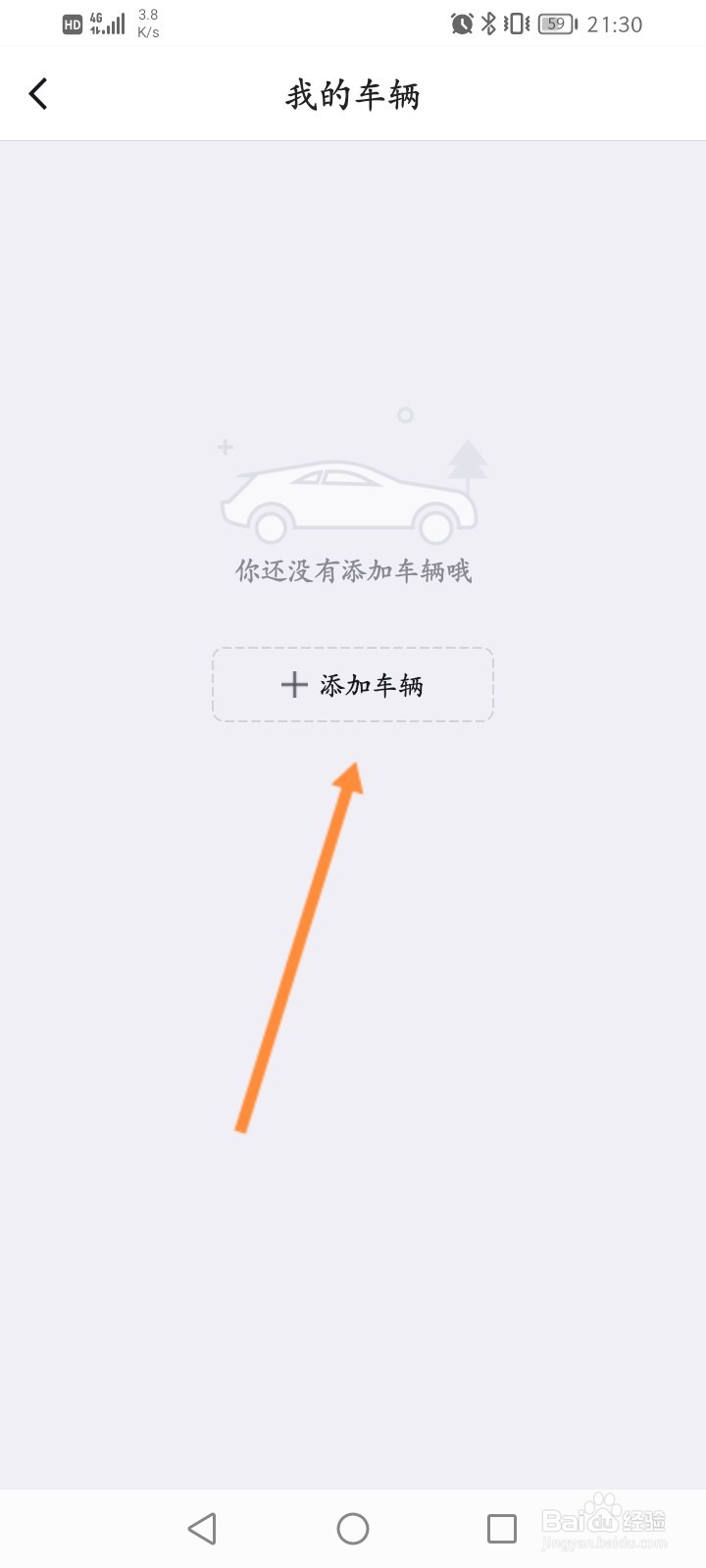Tap the triangle back navigation key
The width and height of the screenshot is (706, 1568).
pos(202,1527)
